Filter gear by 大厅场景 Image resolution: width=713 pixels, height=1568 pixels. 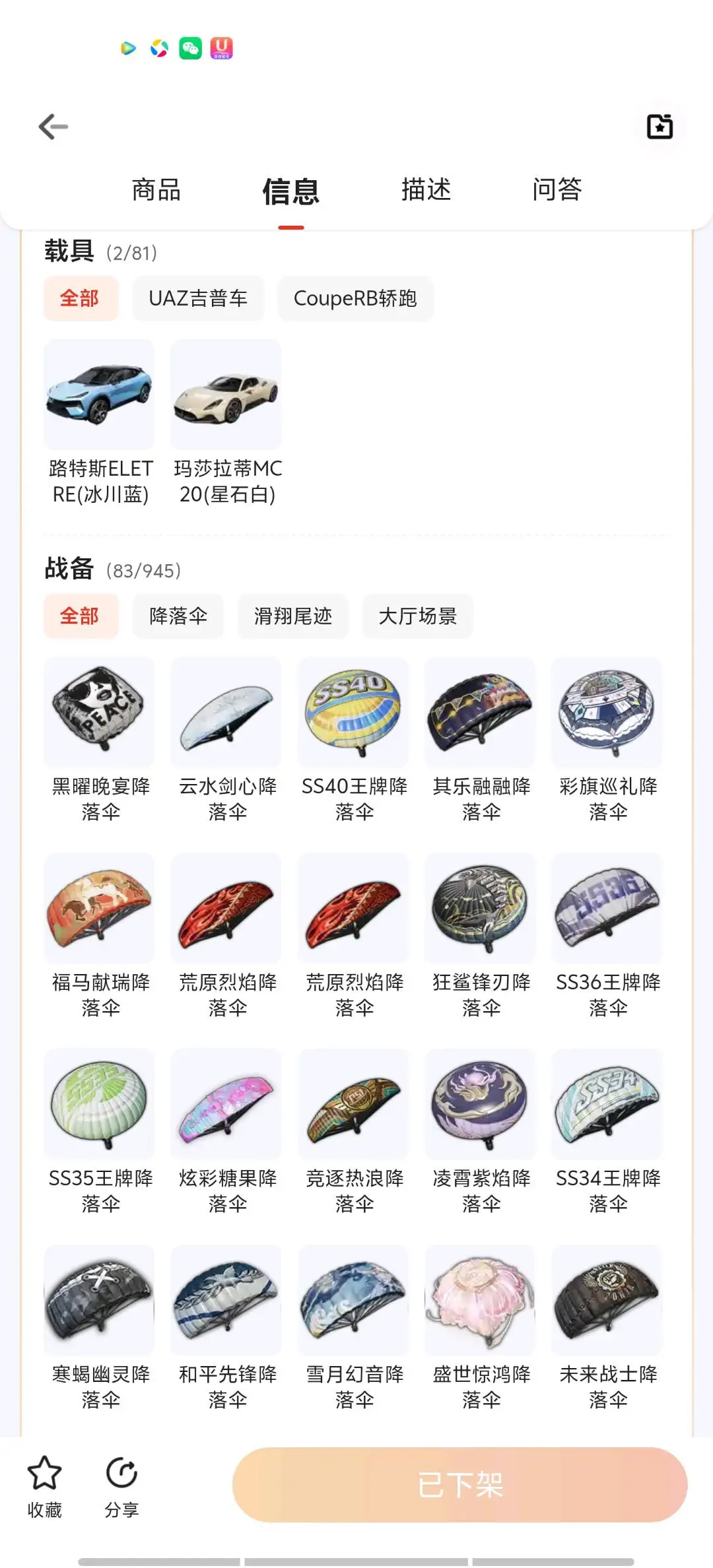[417, 616]
